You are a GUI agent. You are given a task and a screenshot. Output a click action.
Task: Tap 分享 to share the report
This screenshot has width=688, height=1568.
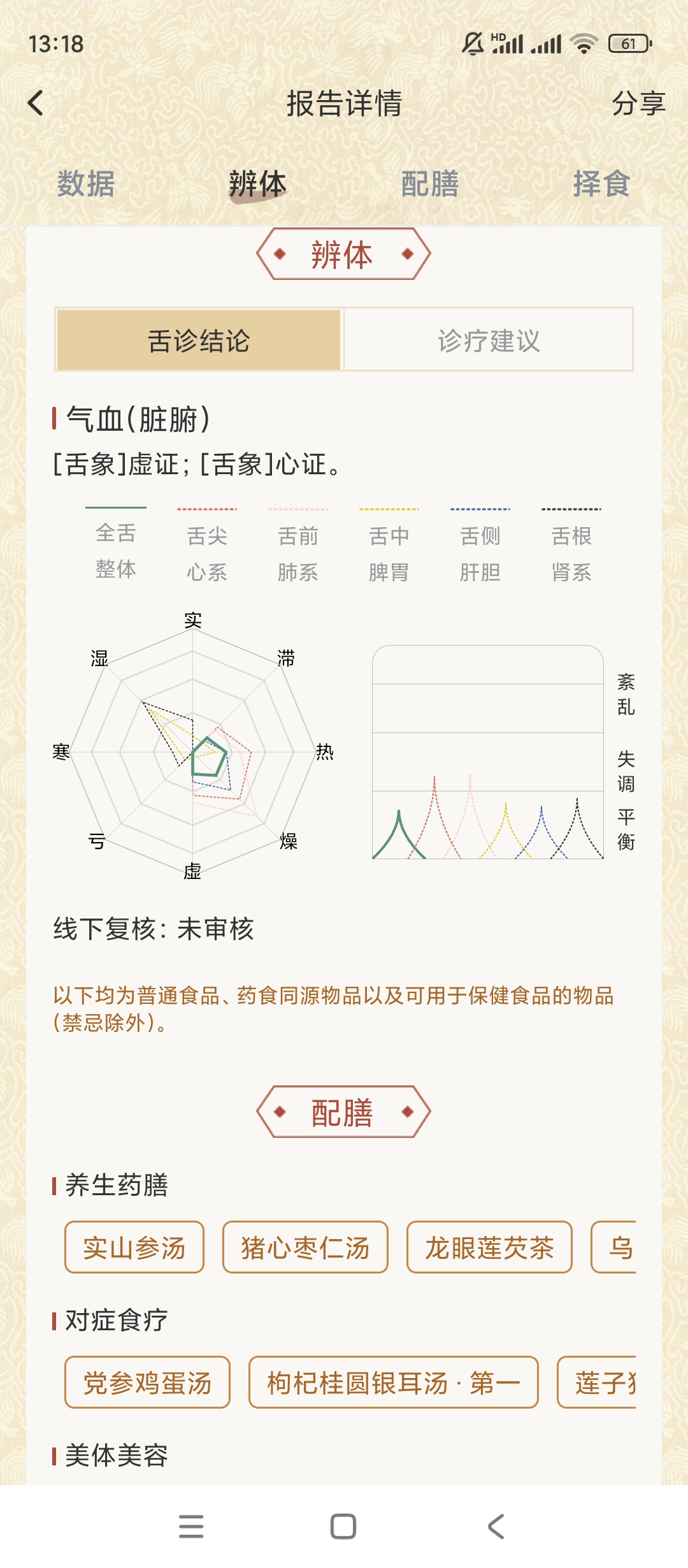(638, 103)
